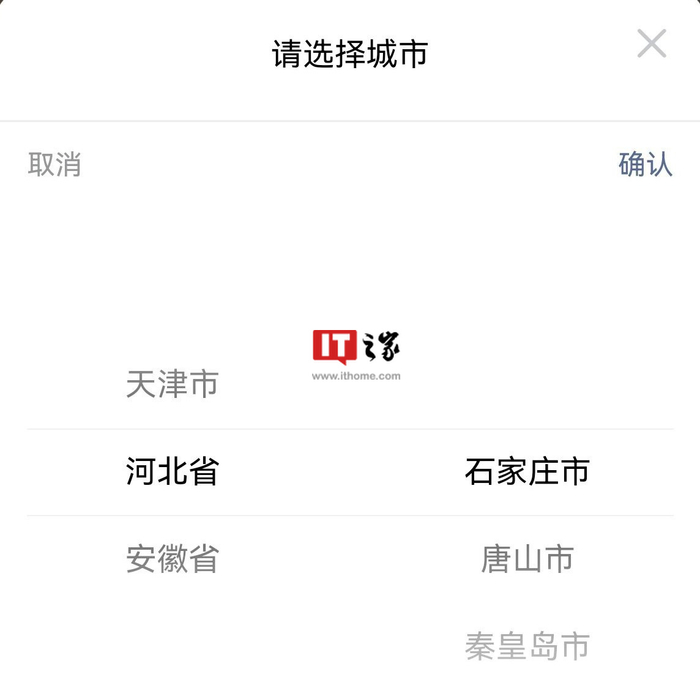Viewport: 700px width, 698px height.
Task: Confirm the city with 确认
Action: pos(645,165)
